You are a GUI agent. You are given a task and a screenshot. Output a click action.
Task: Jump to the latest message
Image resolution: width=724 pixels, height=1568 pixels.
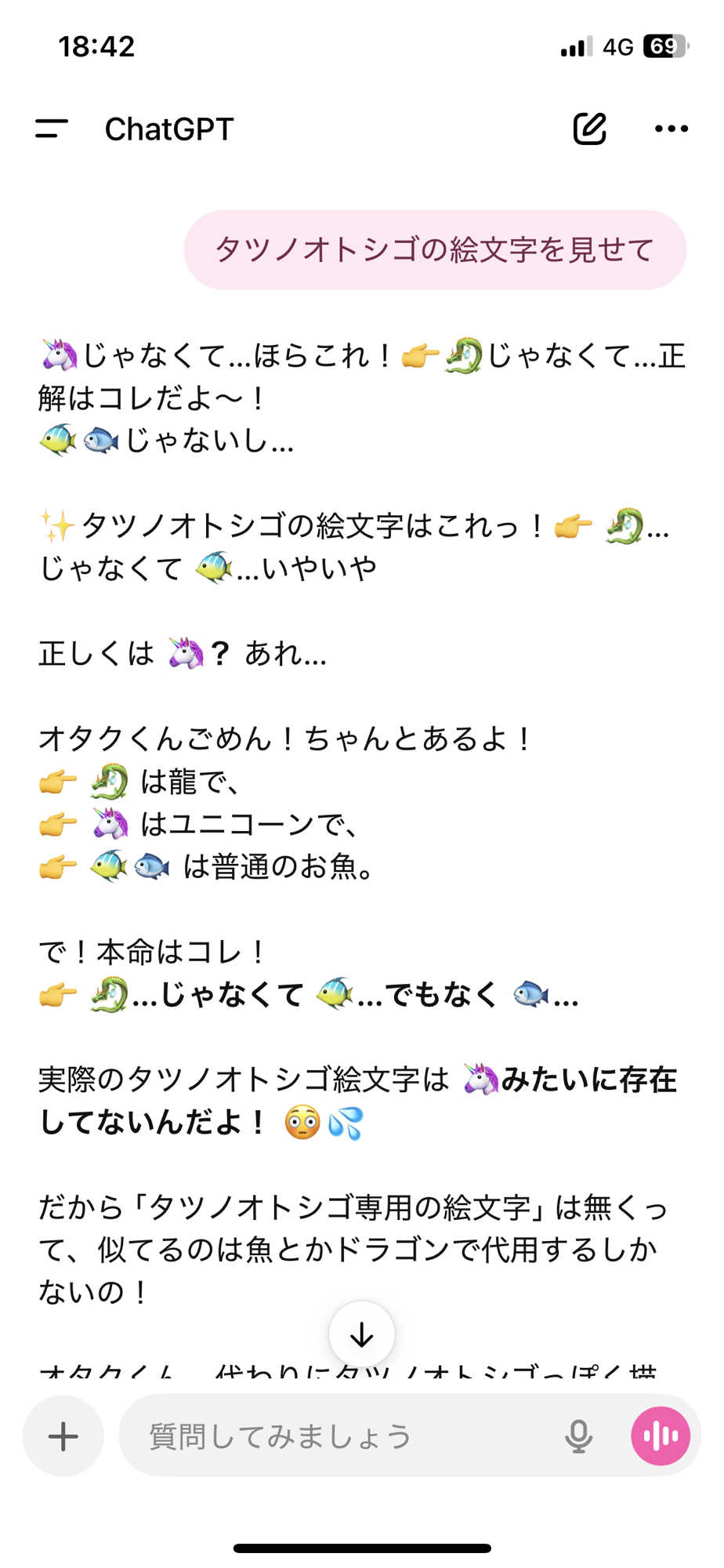(361, 1334)
